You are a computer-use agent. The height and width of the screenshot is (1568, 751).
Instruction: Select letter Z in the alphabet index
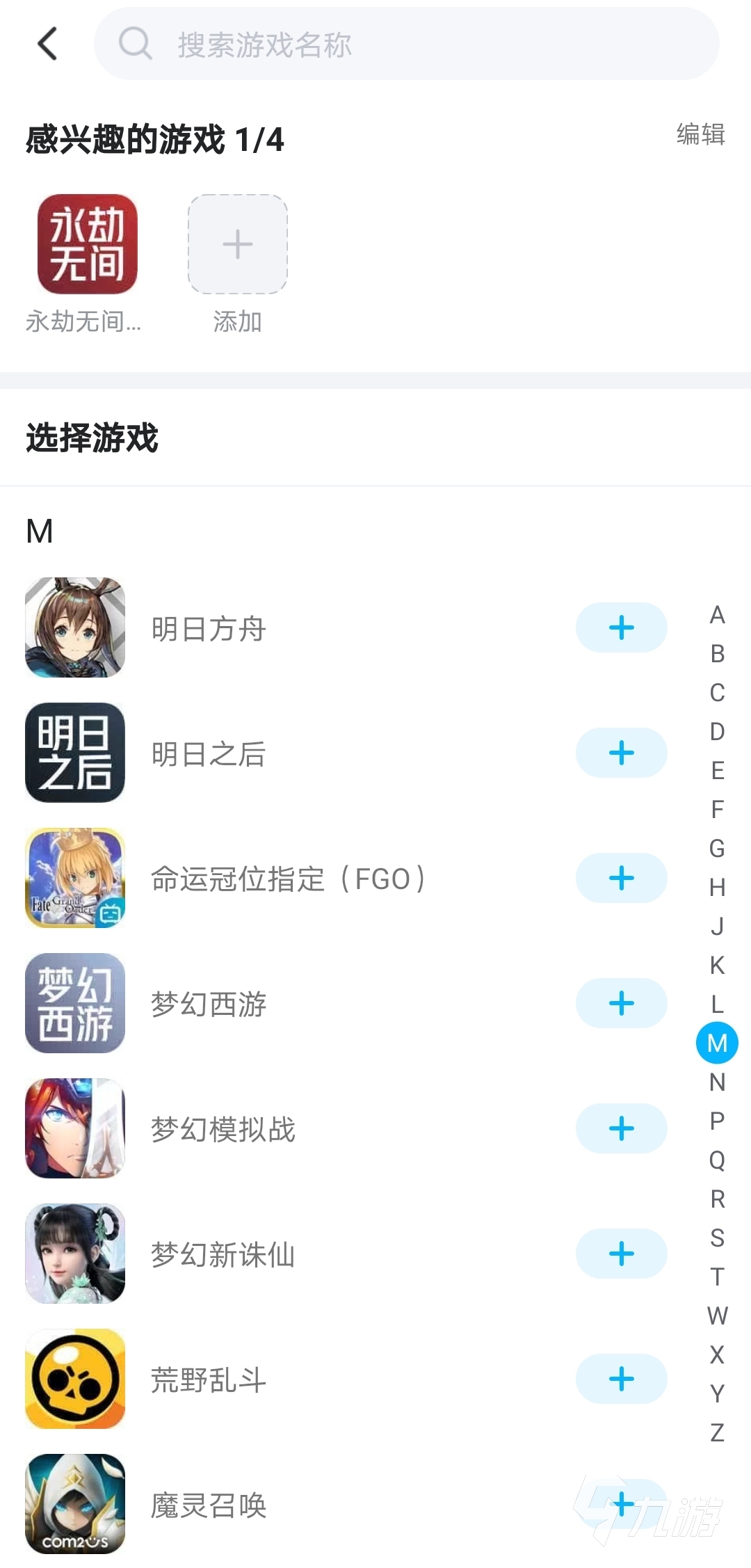717,1433
